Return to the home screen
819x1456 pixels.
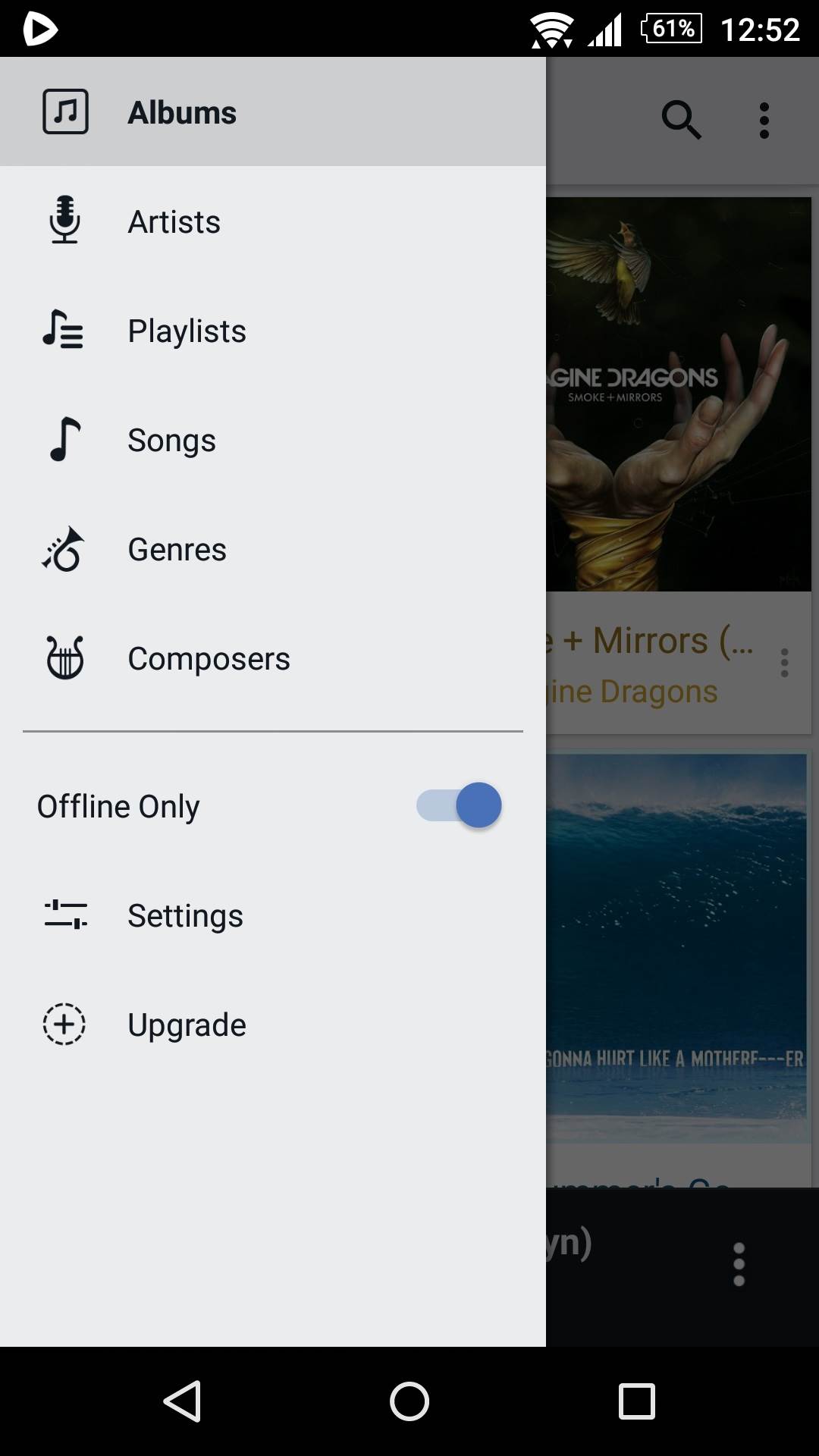409,1401
